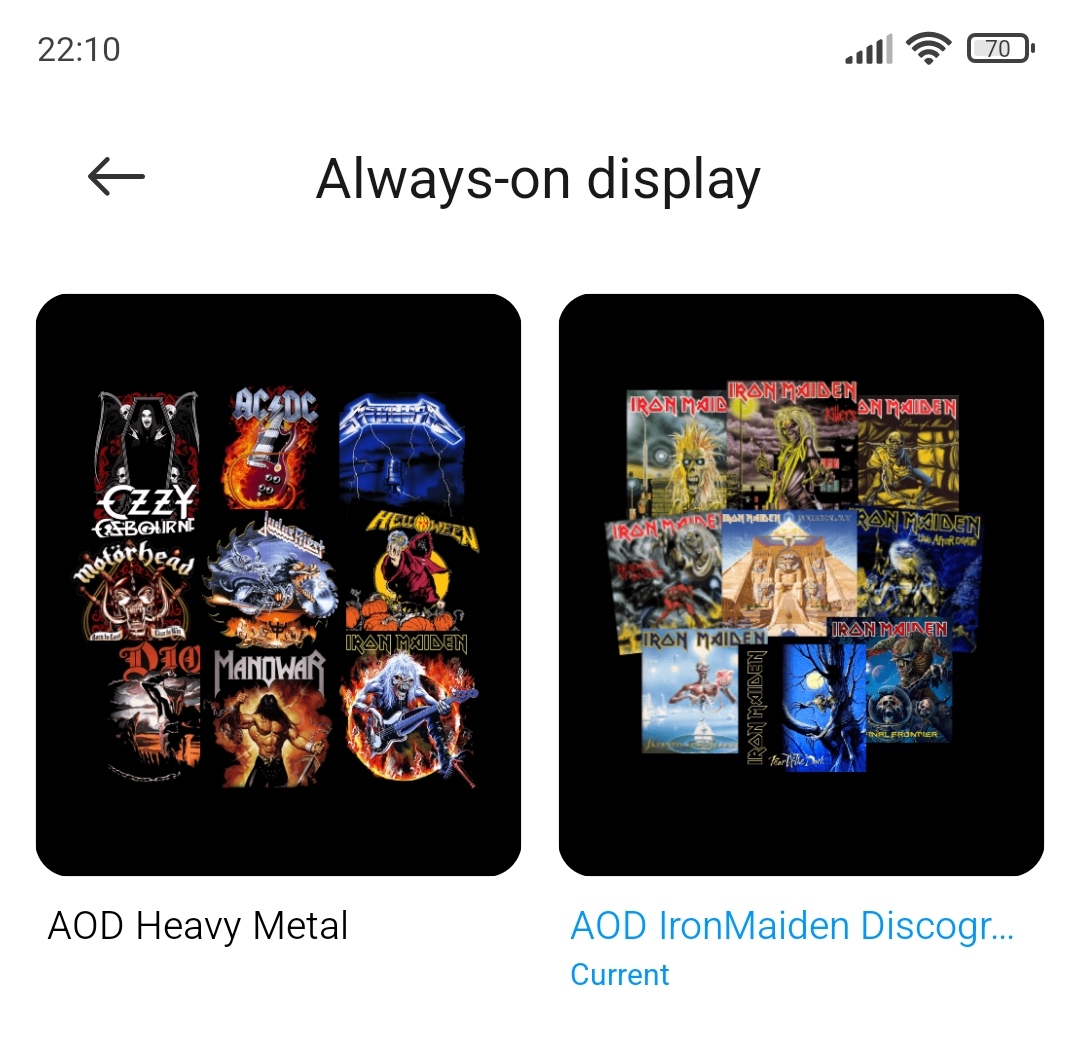
Task: Select the AOD Heavy Metal theme
Action: 278,584
